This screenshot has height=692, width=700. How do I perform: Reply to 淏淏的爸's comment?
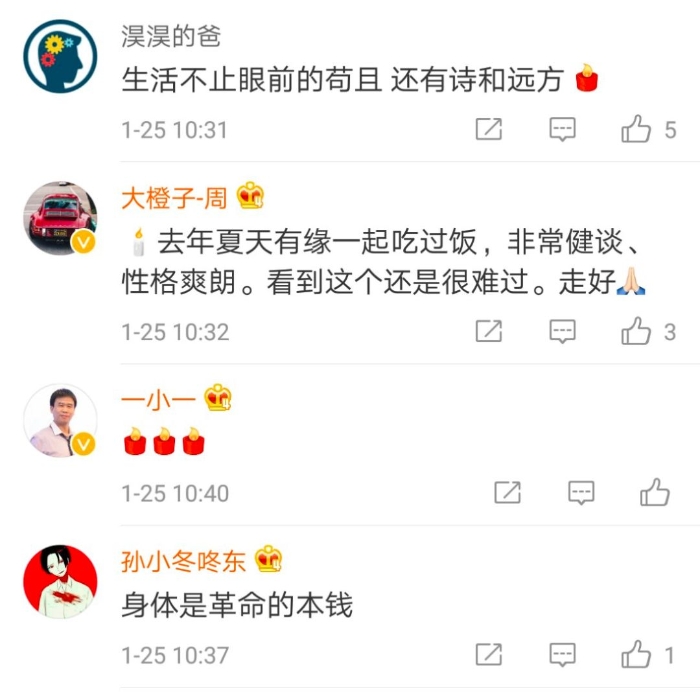563,129
